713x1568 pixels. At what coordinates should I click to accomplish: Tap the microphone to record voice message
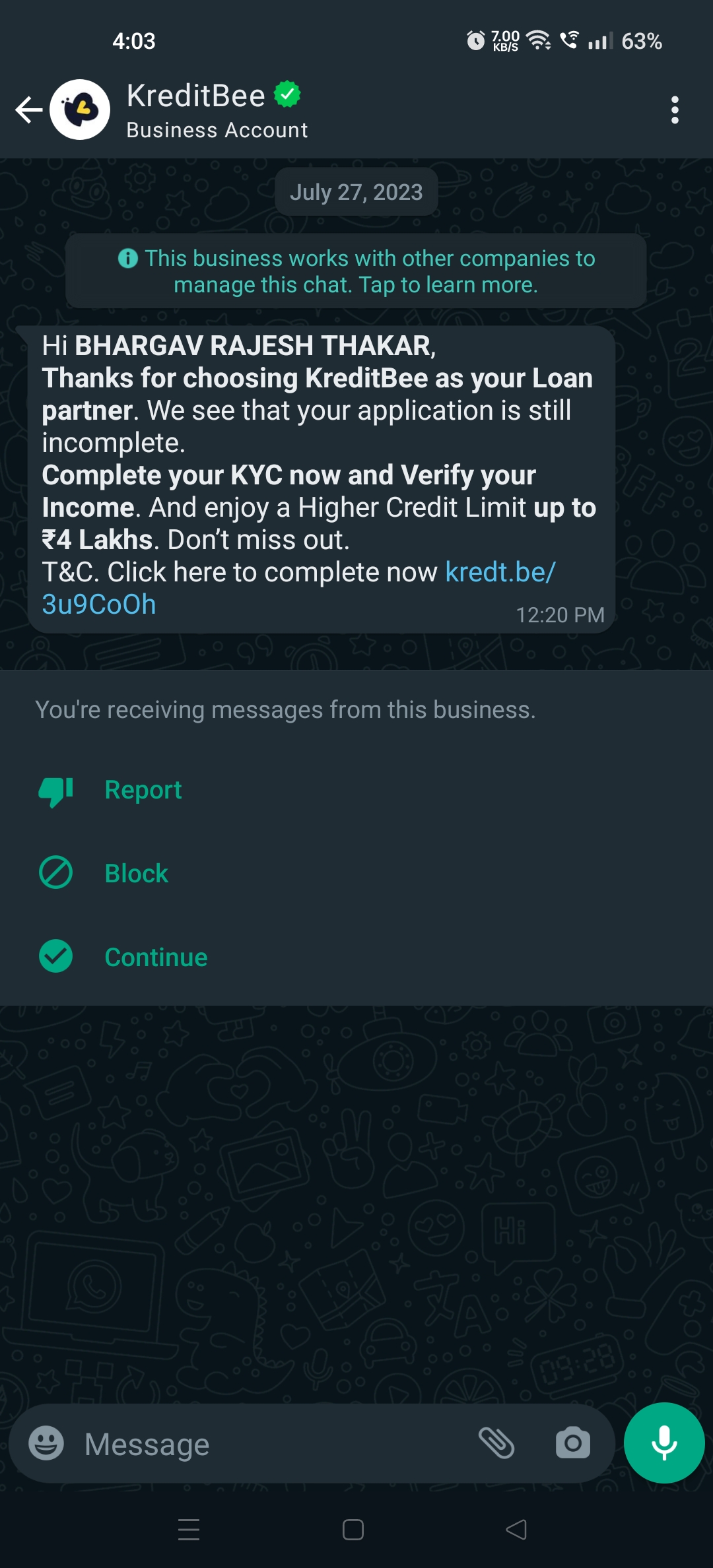tap(663, 1443)
